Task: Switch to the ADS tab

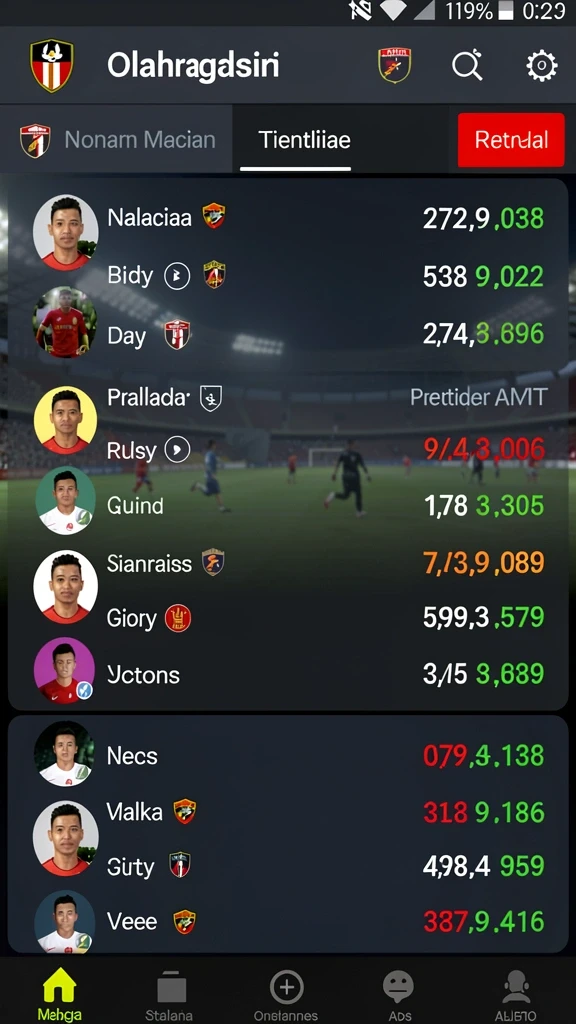Action: (x=398, y=993)
